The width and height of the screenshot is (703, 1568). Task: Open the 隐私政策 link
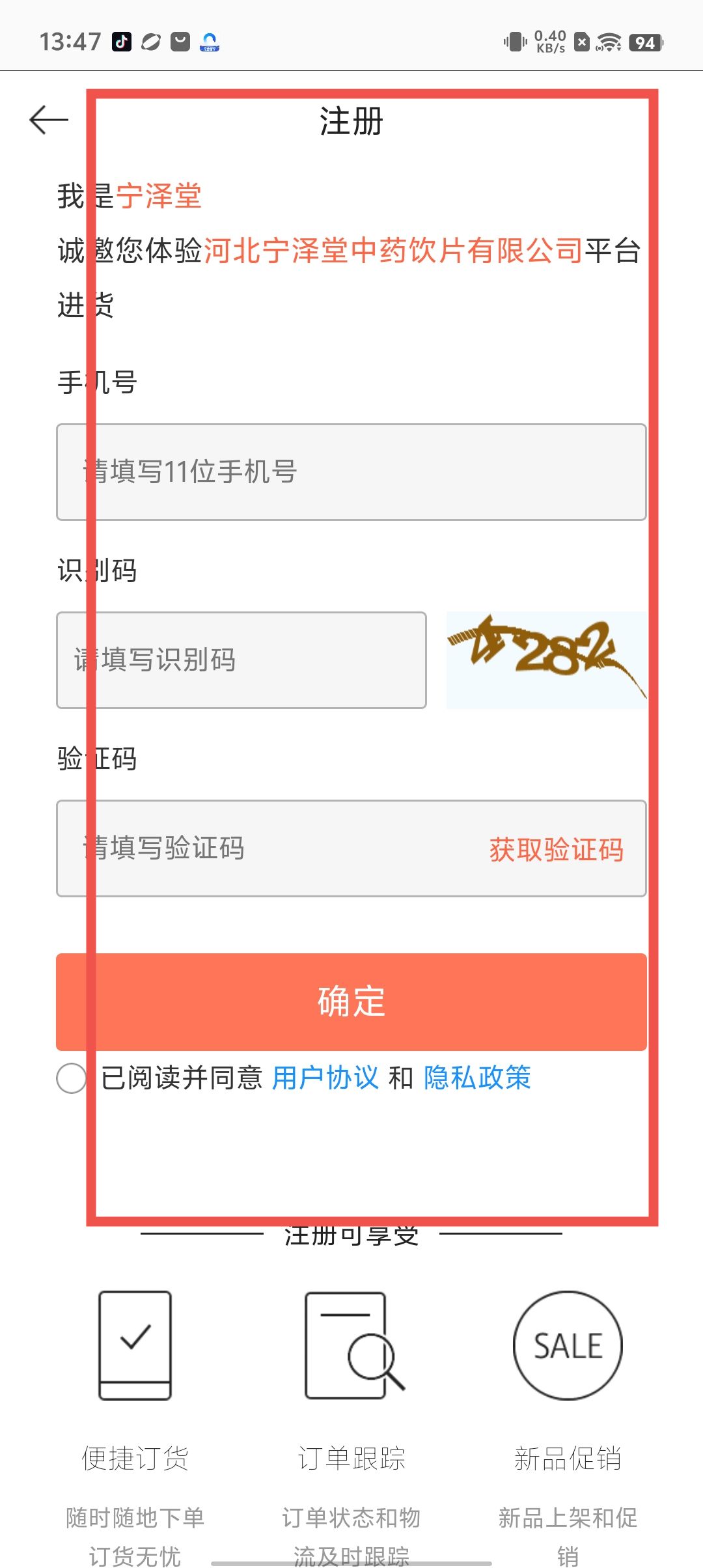click(x=477, y=1078)
